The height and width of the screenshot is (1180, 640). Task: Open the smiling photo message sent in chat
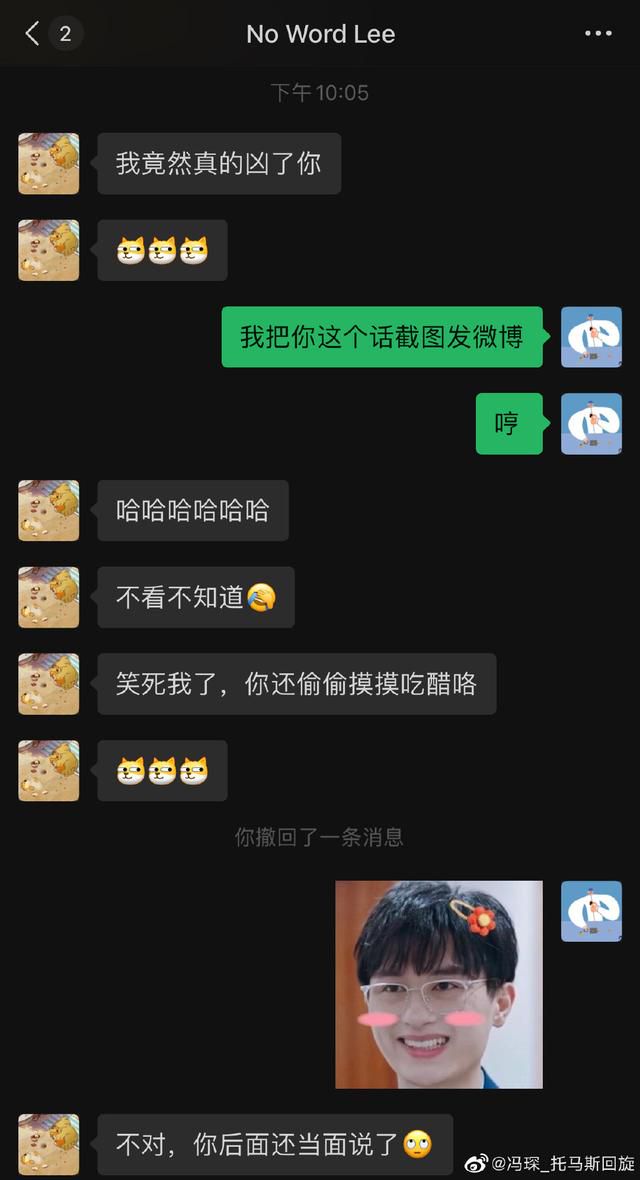(438, 984)
